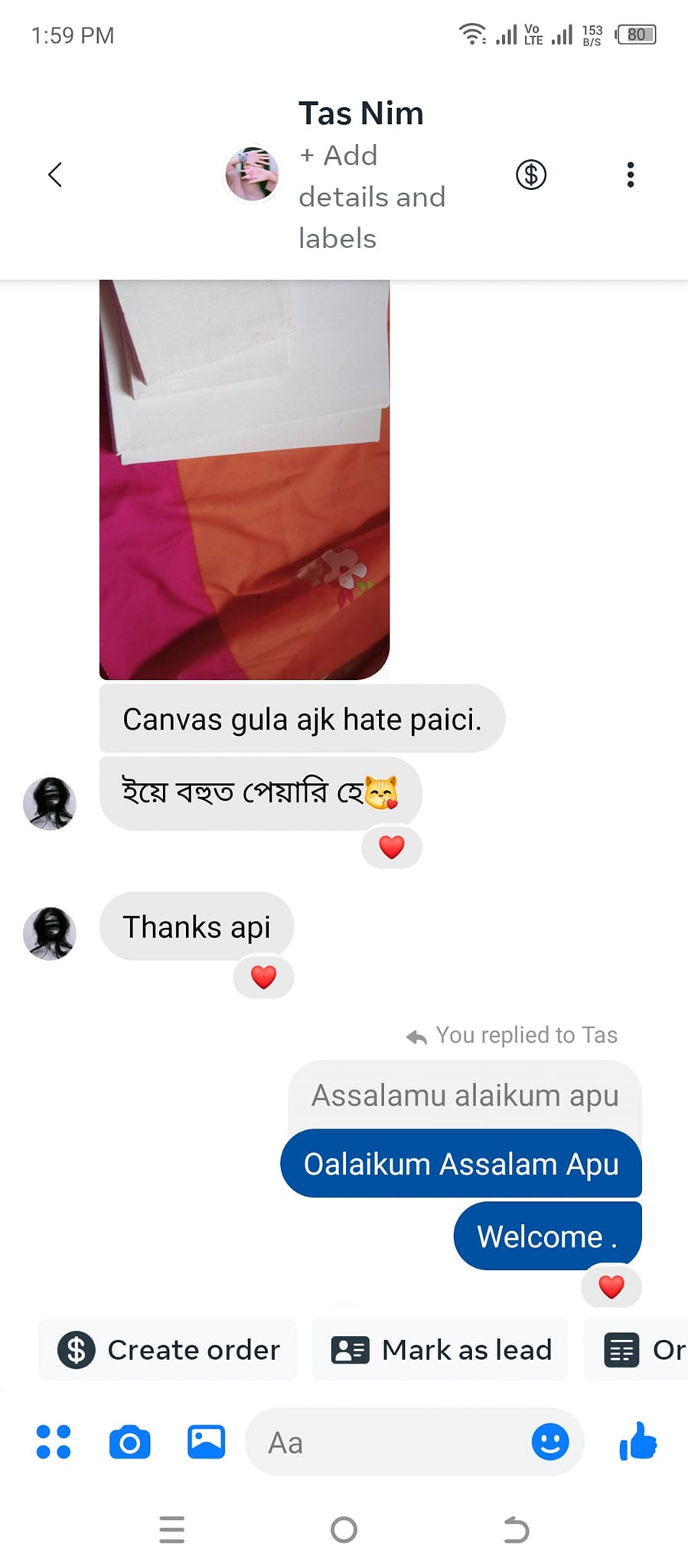Select Mark as lead

(x=441, y=1350)
